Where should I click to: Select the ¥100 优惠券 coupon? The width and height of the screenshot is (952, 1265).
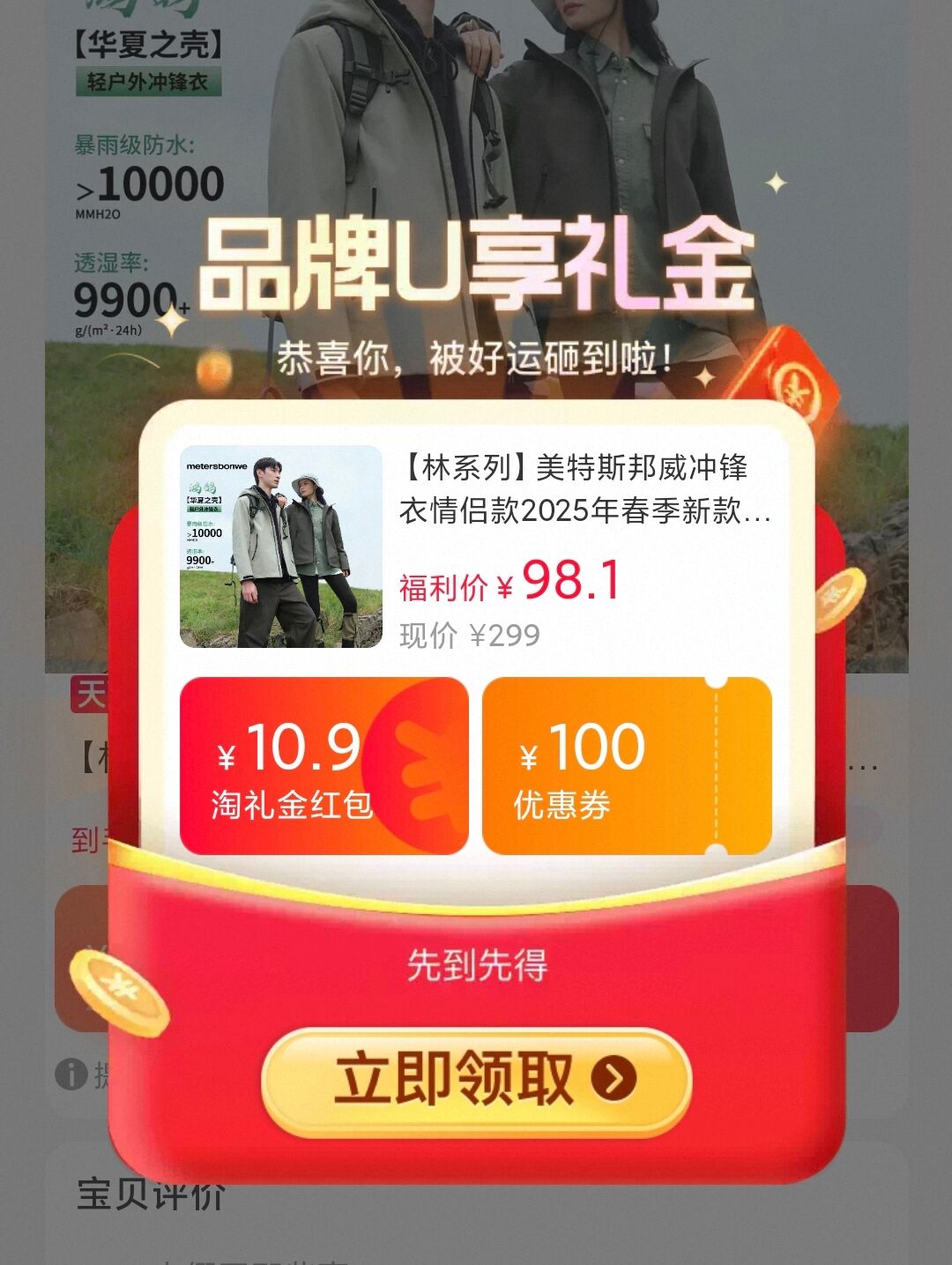pos(627,766)
